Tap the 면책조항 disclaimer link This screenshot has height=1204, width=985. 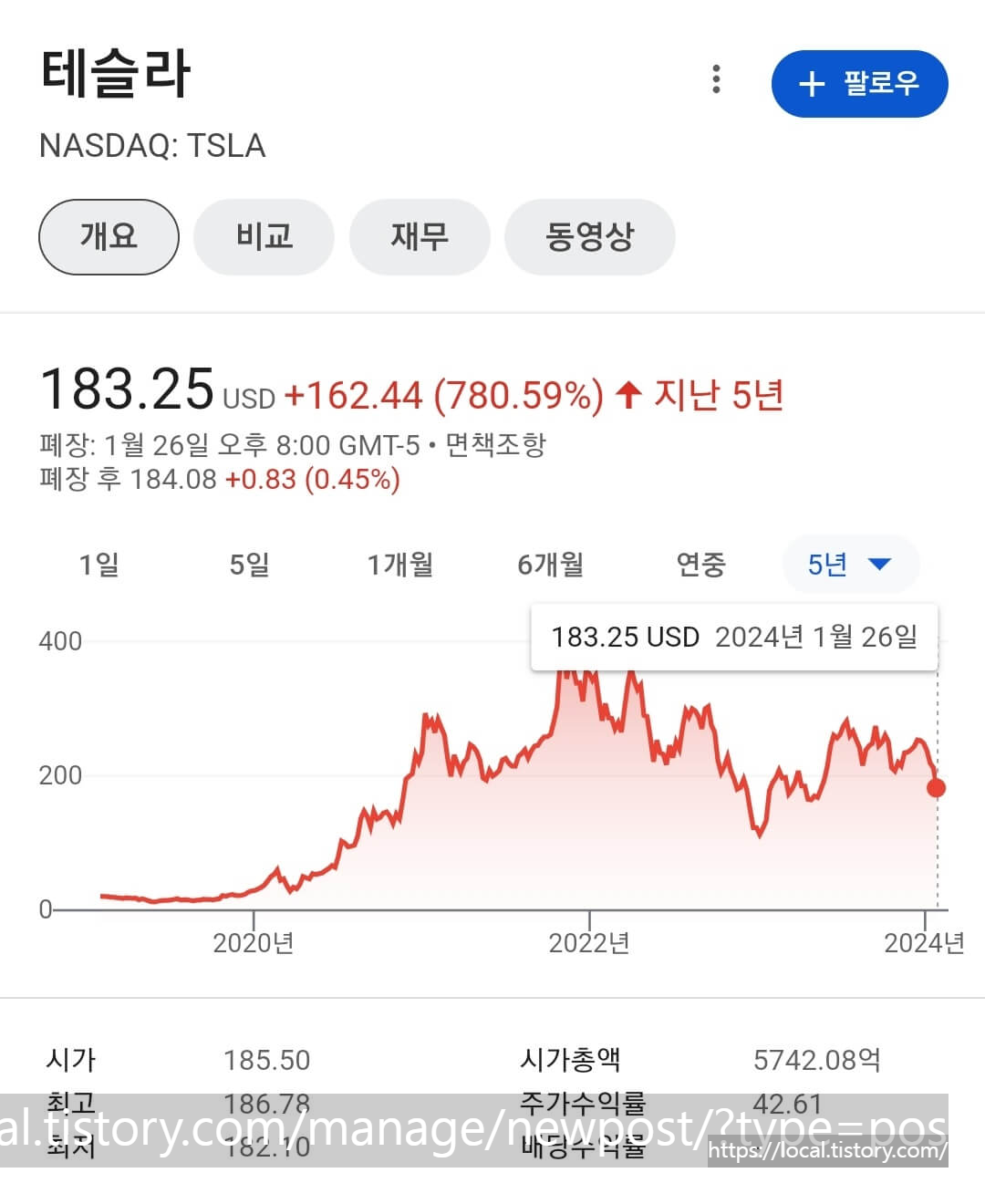click(x=495, y=445)
